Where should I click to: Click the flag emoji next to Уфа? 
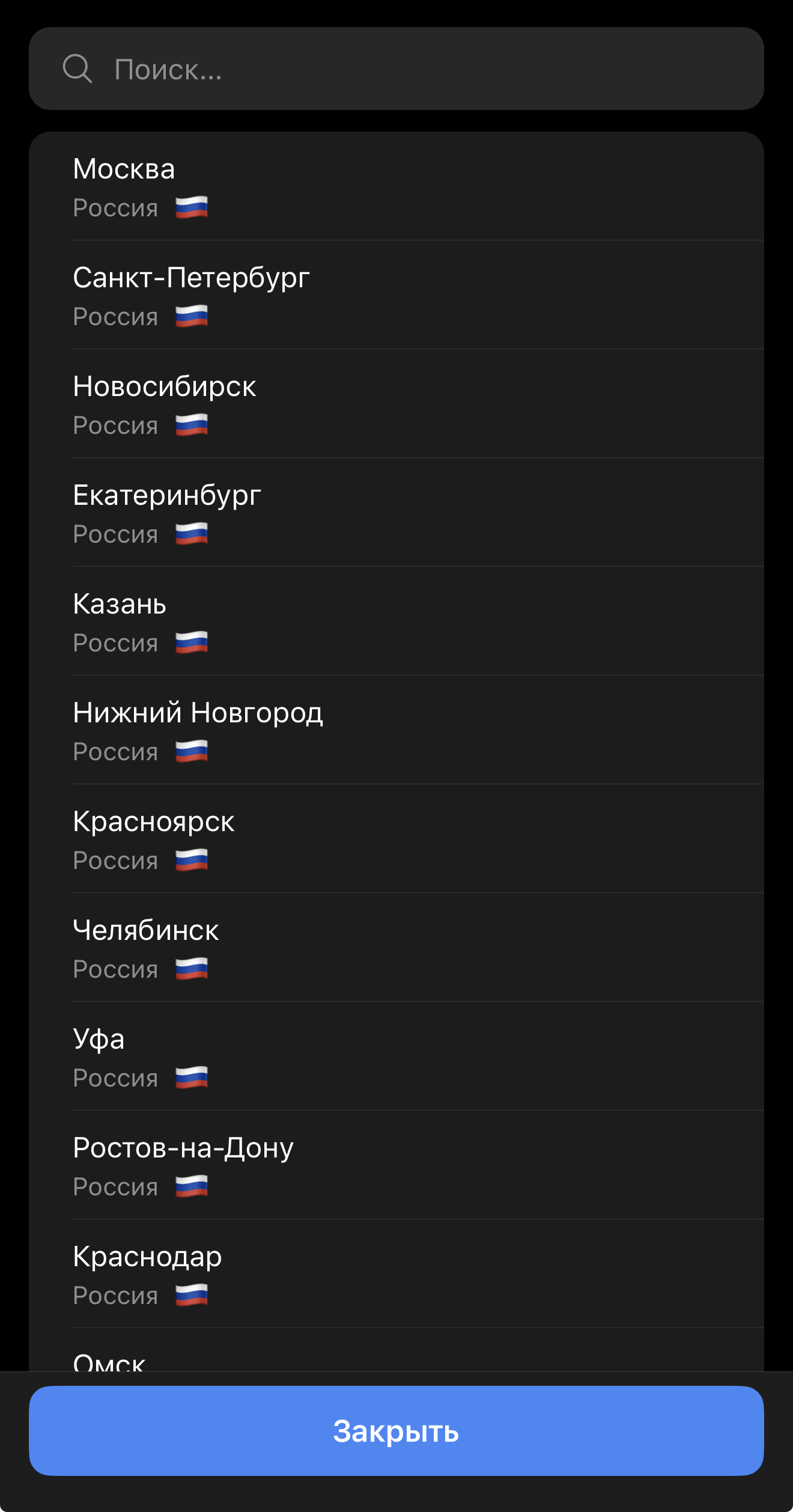193,1077
